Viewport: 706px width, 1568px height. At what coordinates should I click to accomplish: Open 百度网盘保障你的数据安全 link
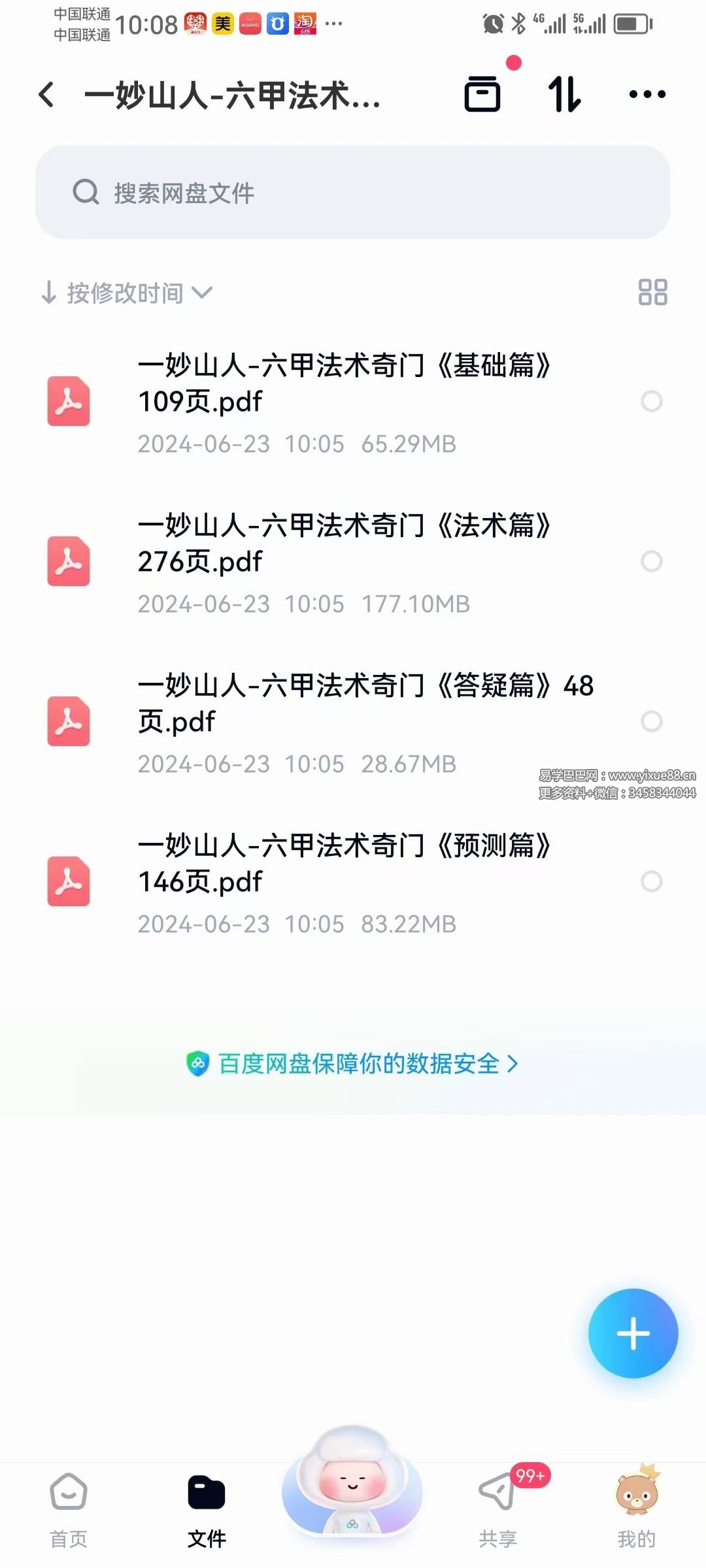353,1064
